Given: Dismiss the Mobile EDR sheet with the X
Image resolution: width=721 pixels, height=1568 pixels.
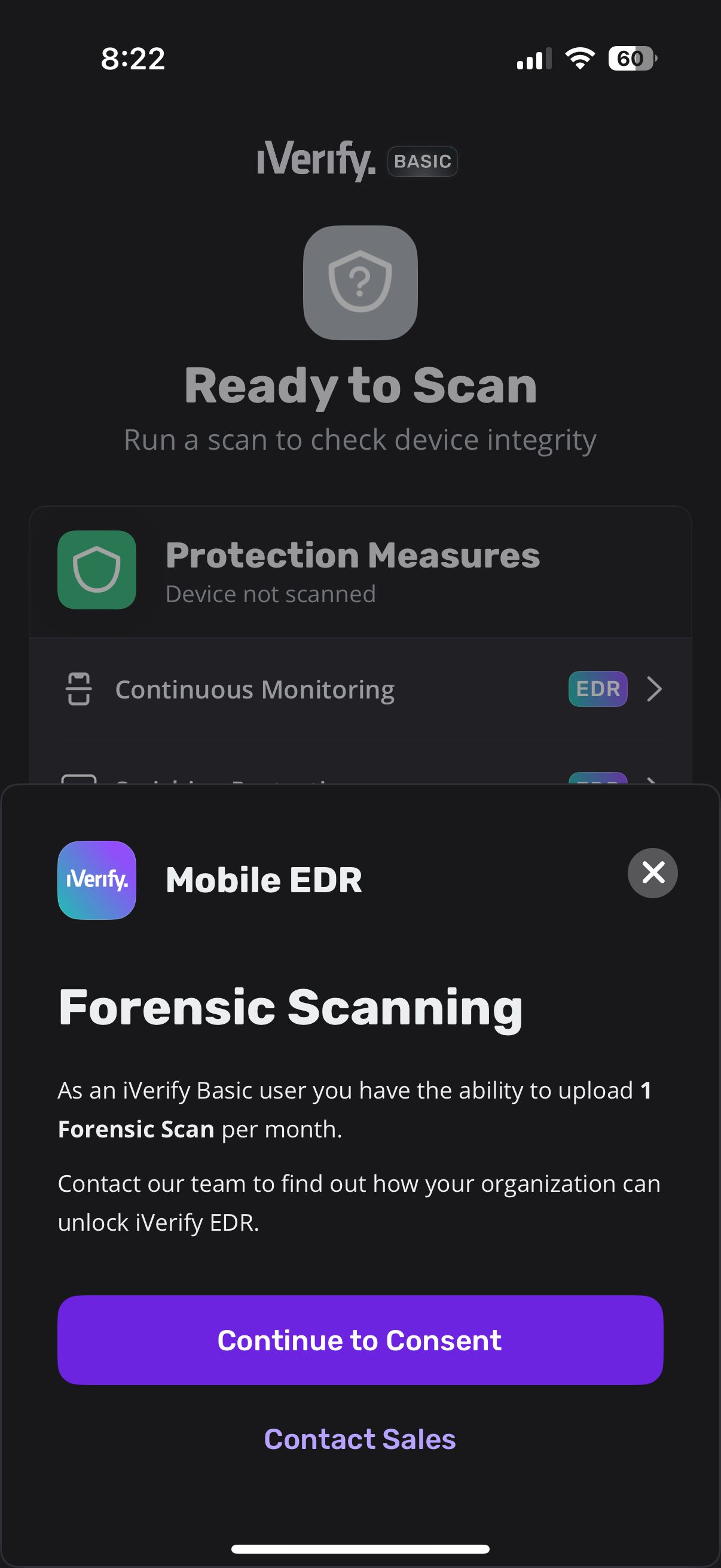Looking at the screenshot, I should 652,873.
